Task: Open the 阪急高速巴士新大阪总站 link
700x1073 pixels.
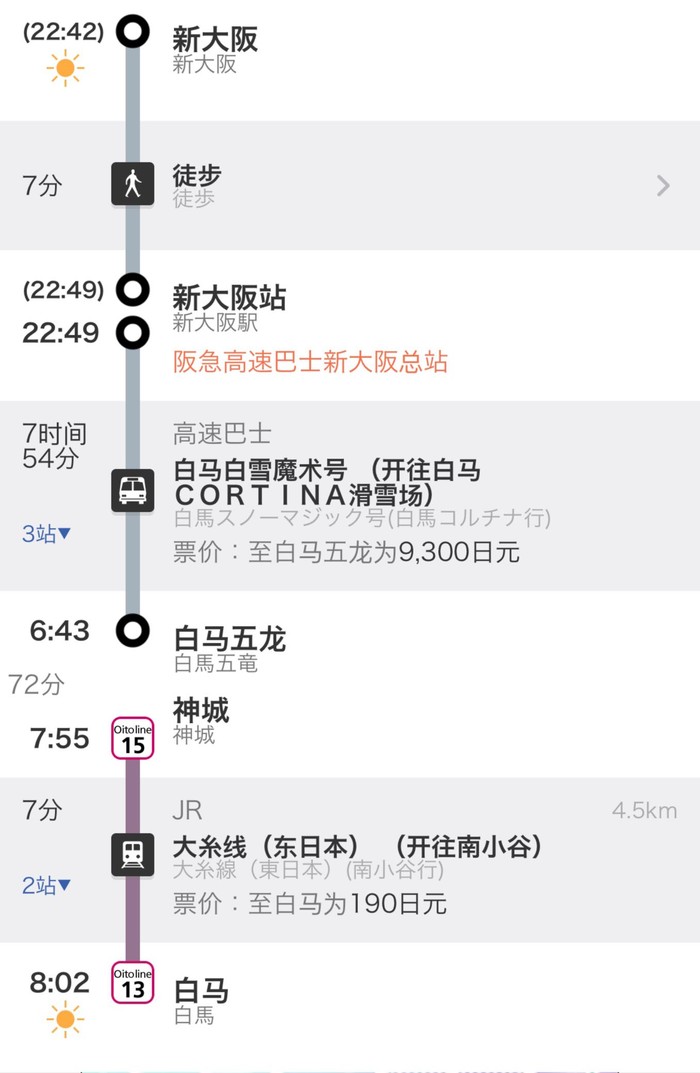Action: 310,361
